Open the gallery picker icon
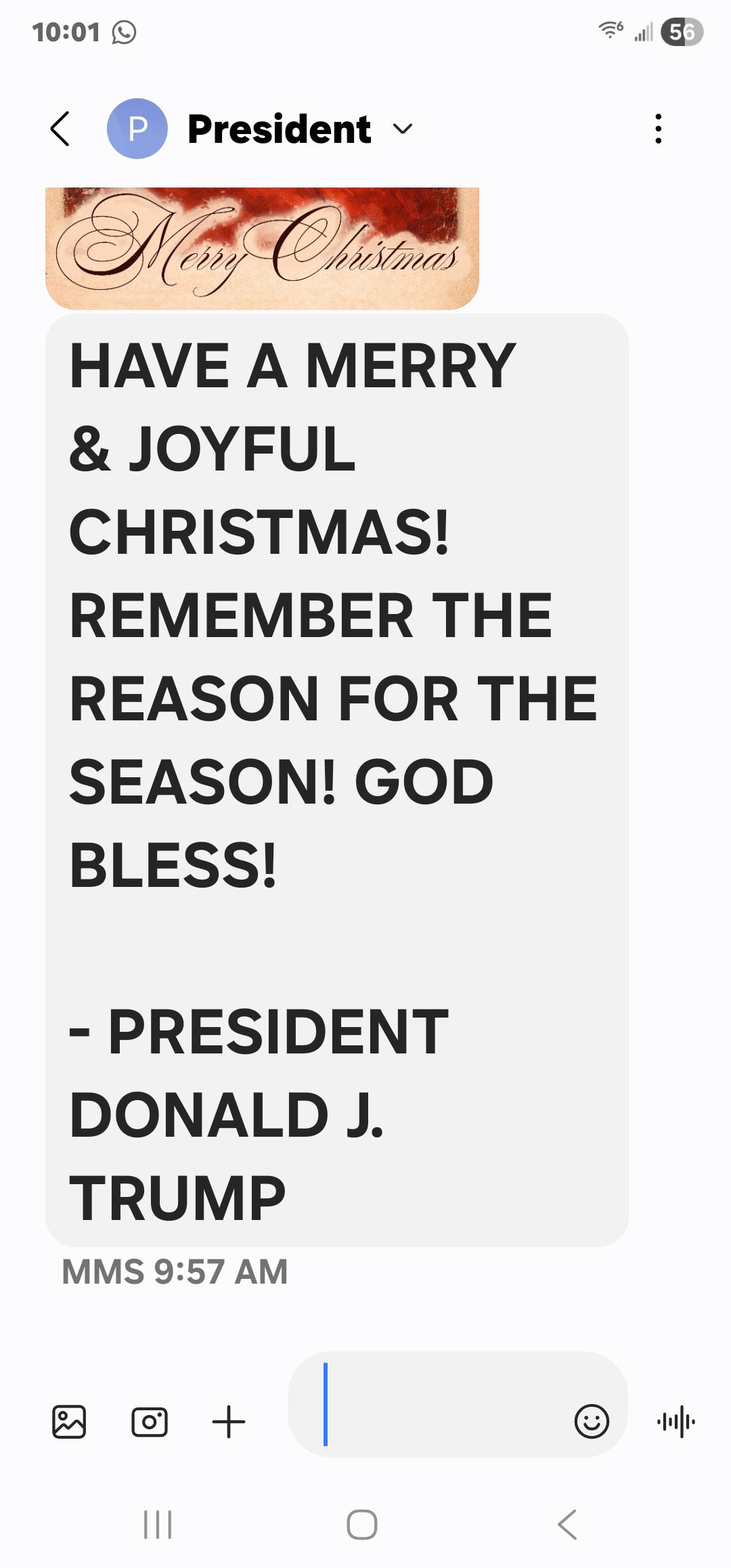 pos(69,1421)
